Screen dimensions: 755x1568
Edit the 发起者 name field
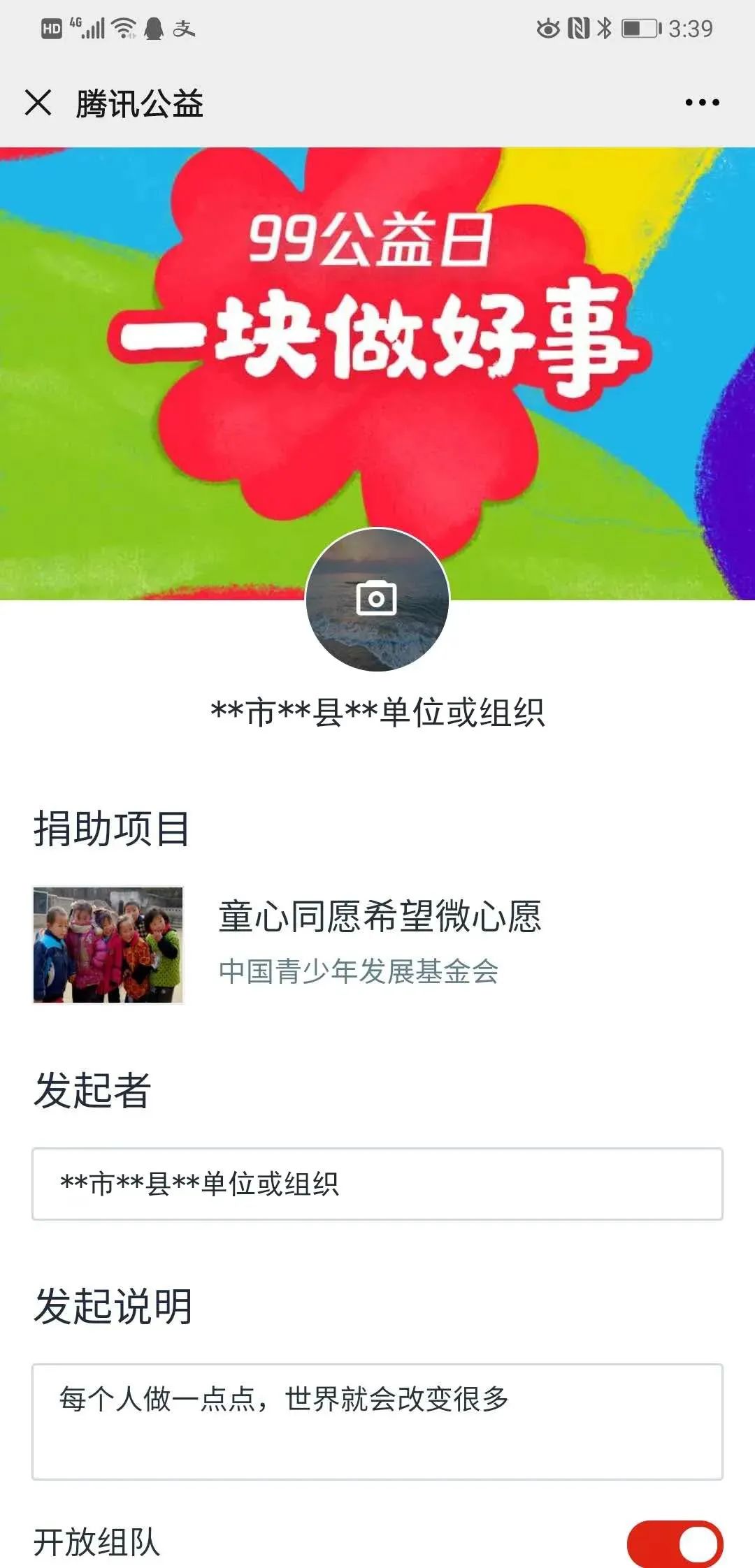pyautogui.click(x=377, y=1184)
